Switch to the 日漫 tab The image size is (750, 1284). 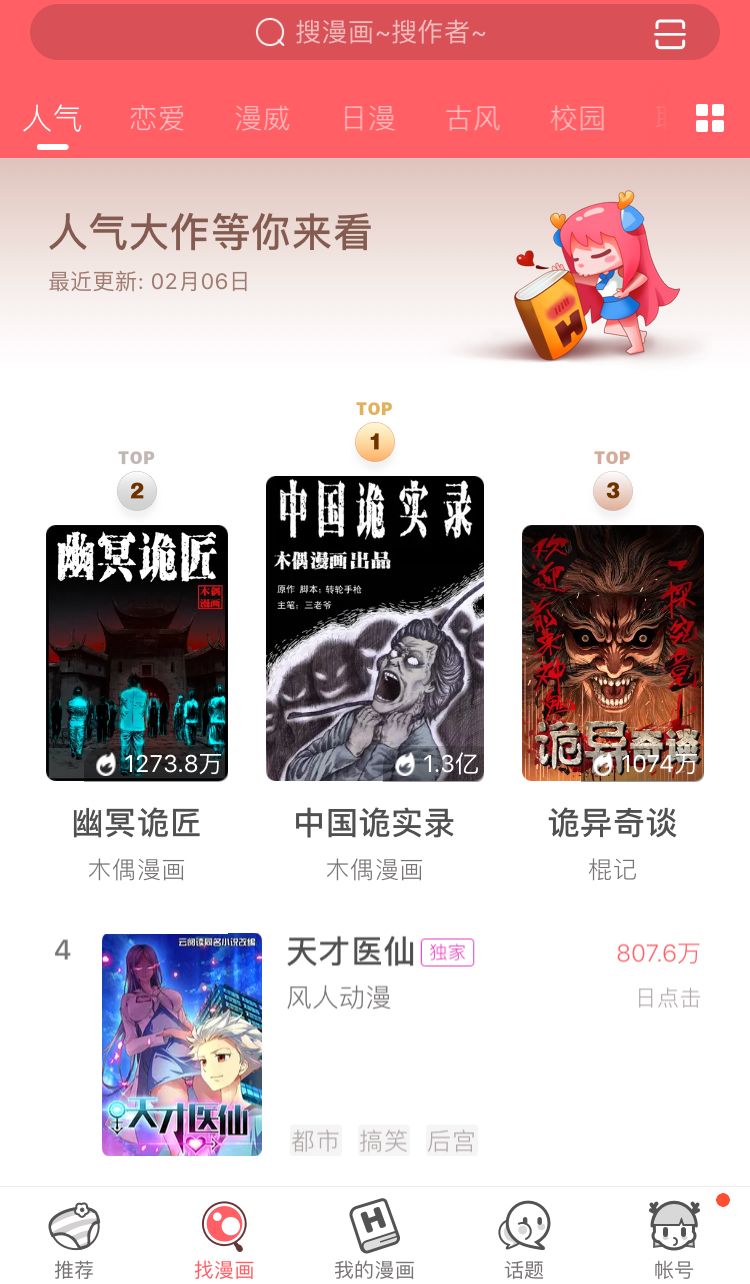pos(368,119)
